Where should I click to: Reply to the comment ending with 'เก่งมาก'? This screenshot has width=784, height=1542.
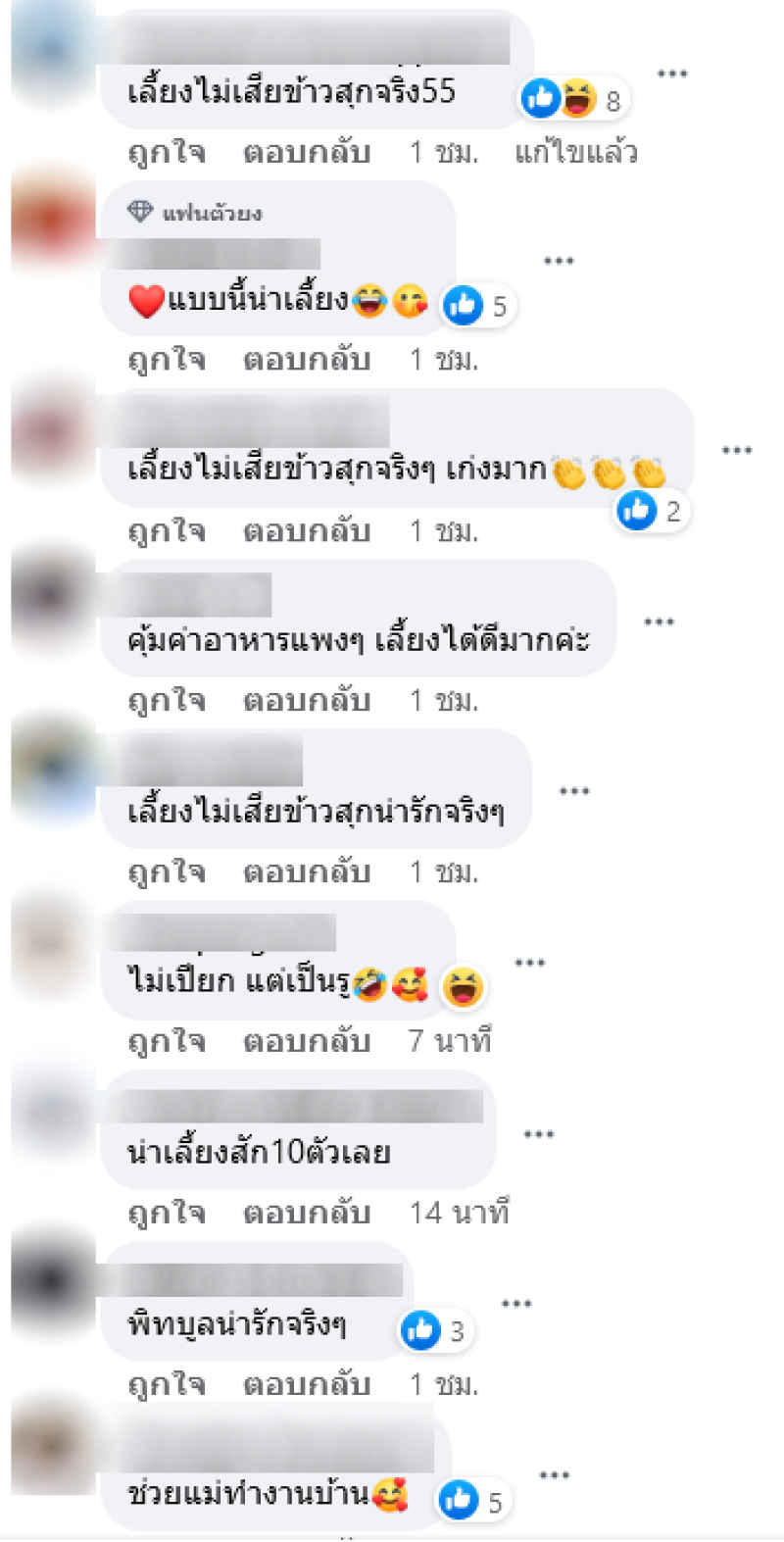(307, 531)
